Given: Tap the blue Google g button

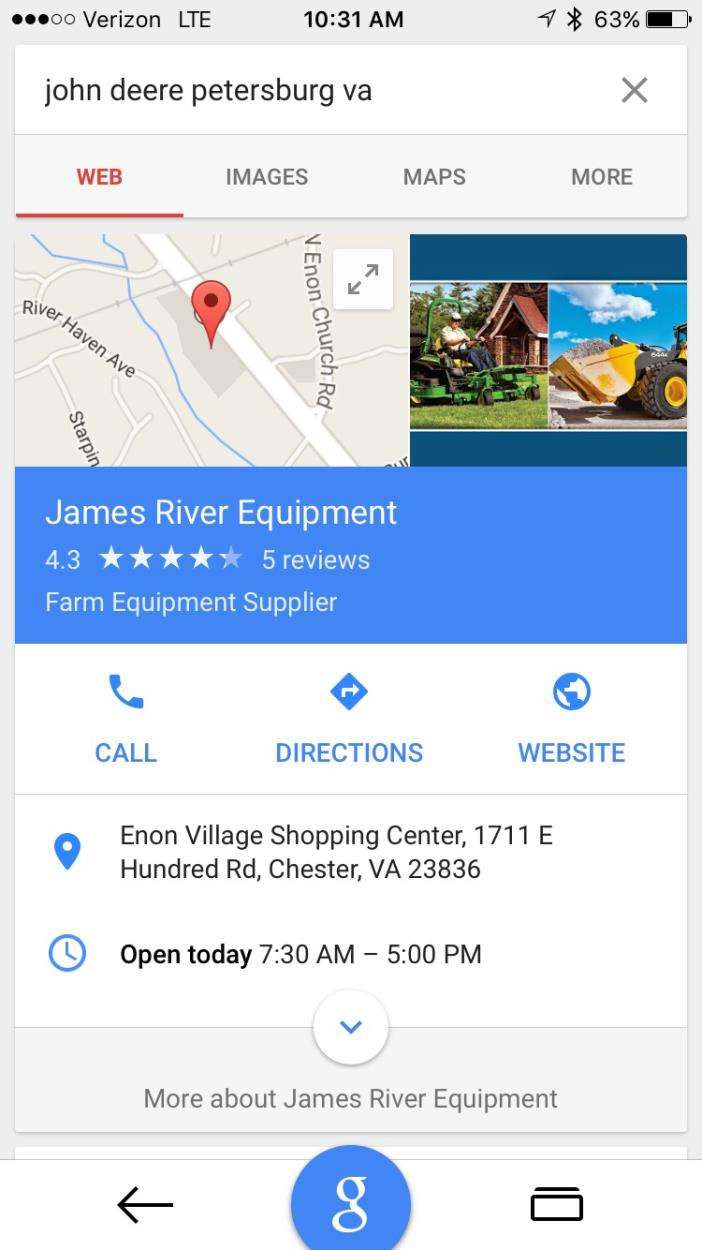Looking at the screenshot, I should click(351, 1203).
